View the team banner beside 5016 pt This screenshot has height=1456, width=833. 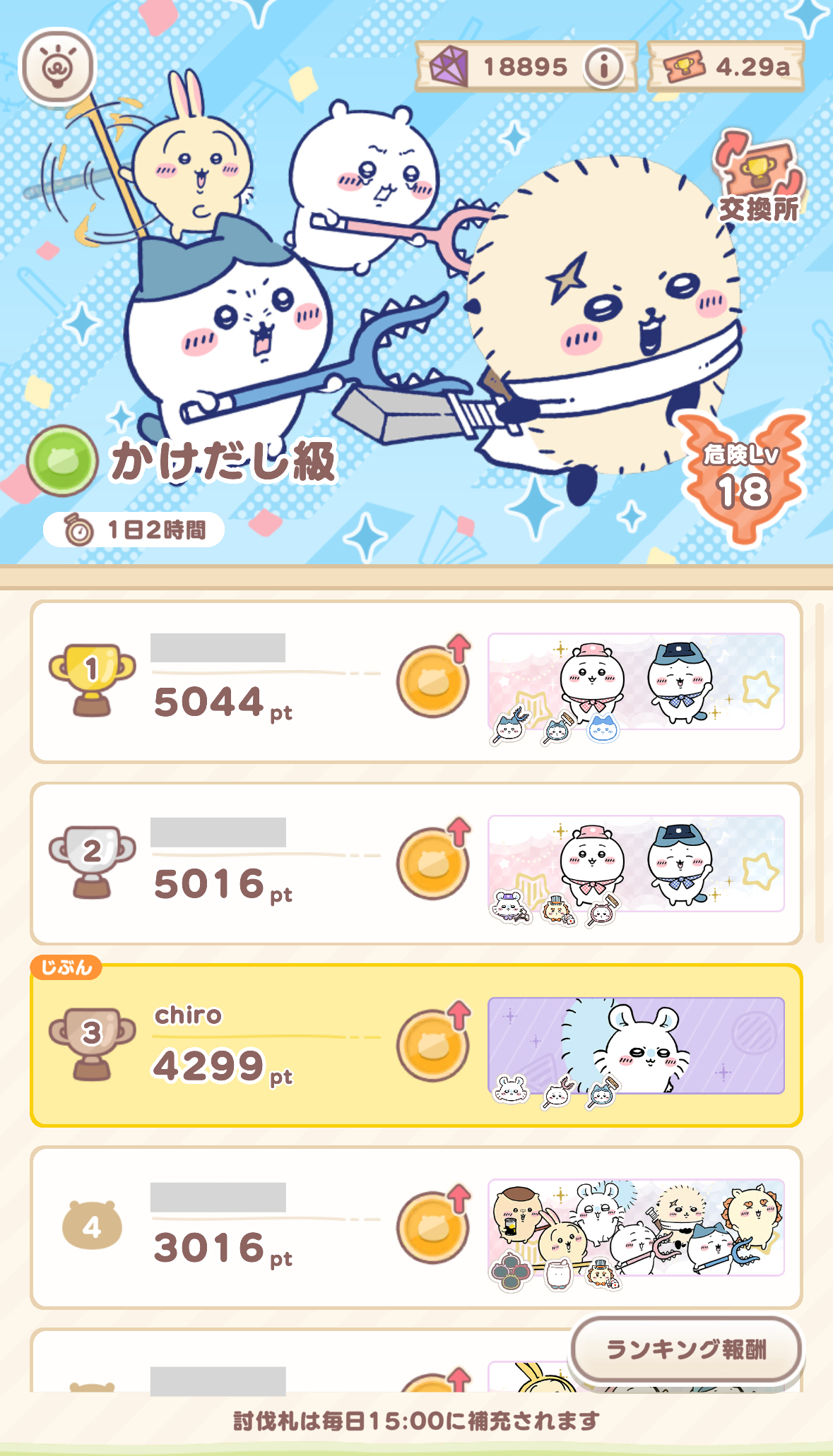coord(636,864)
